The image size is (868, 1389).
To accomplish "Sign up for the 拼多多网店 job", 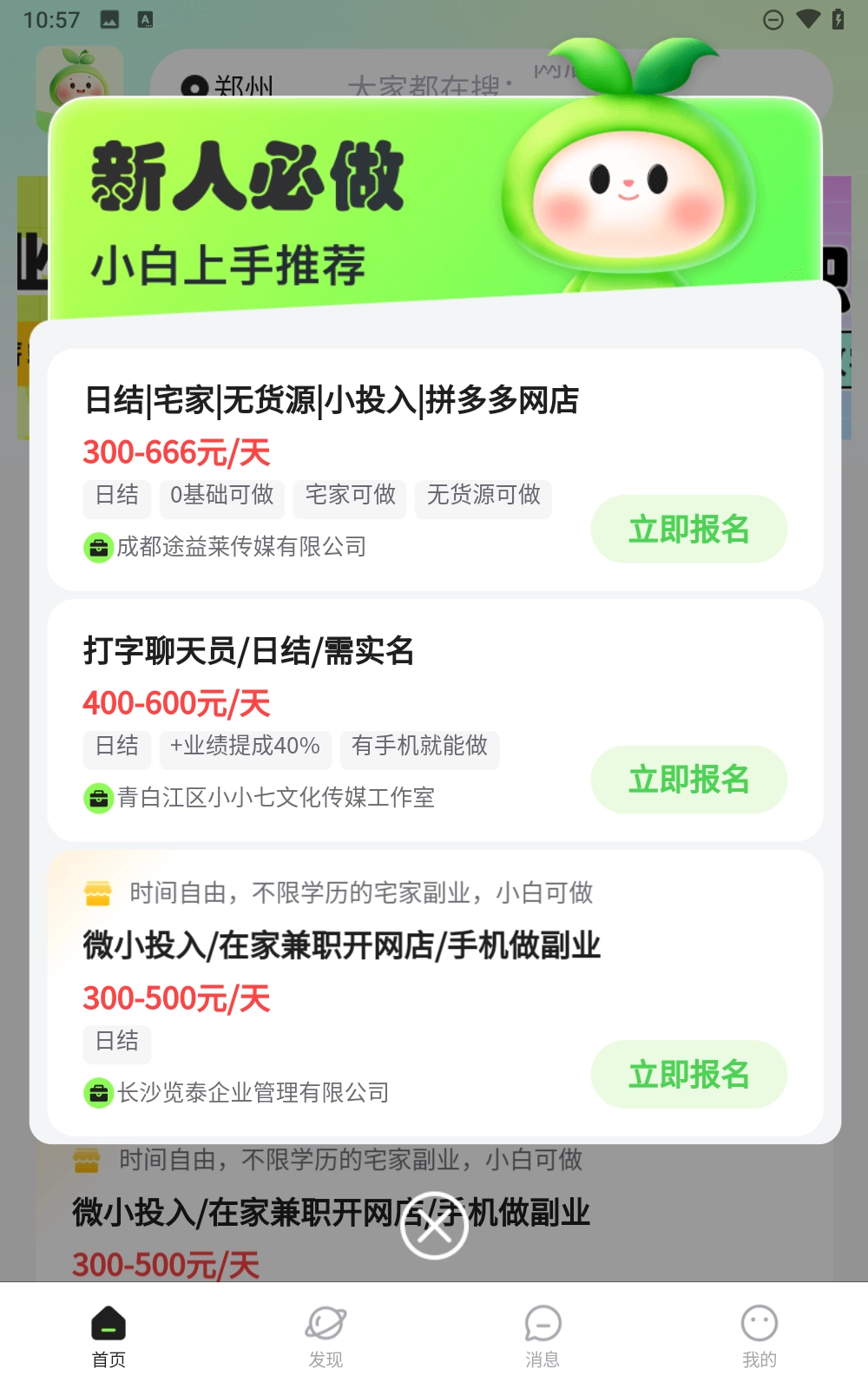I will (x=688, y=529).
